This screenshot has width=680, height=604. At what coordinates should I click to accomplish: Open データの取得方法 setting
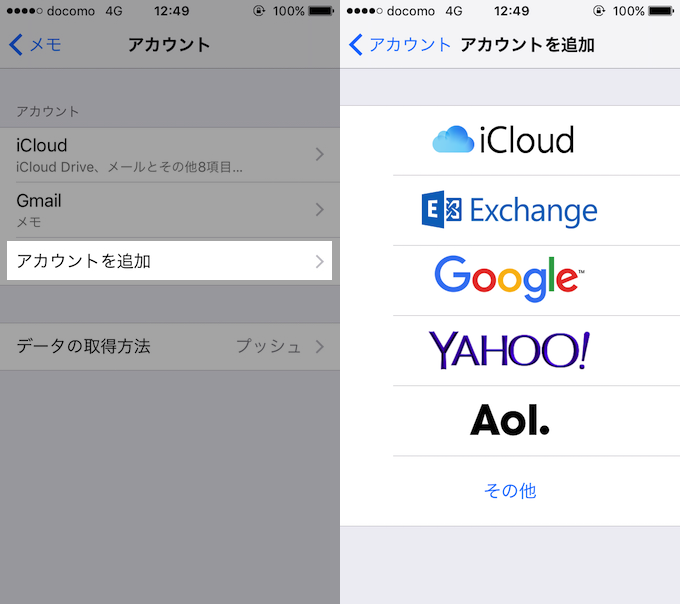pos(169,347)
